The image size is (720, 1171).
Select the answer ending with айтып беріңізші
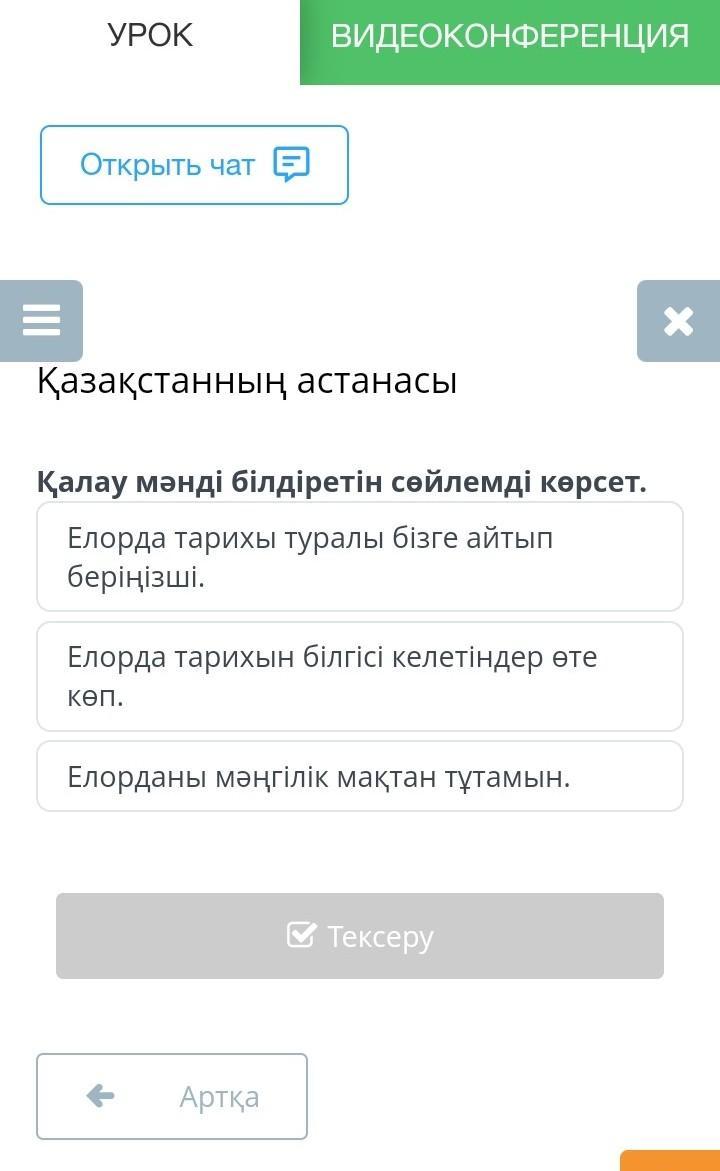point(360,557)
